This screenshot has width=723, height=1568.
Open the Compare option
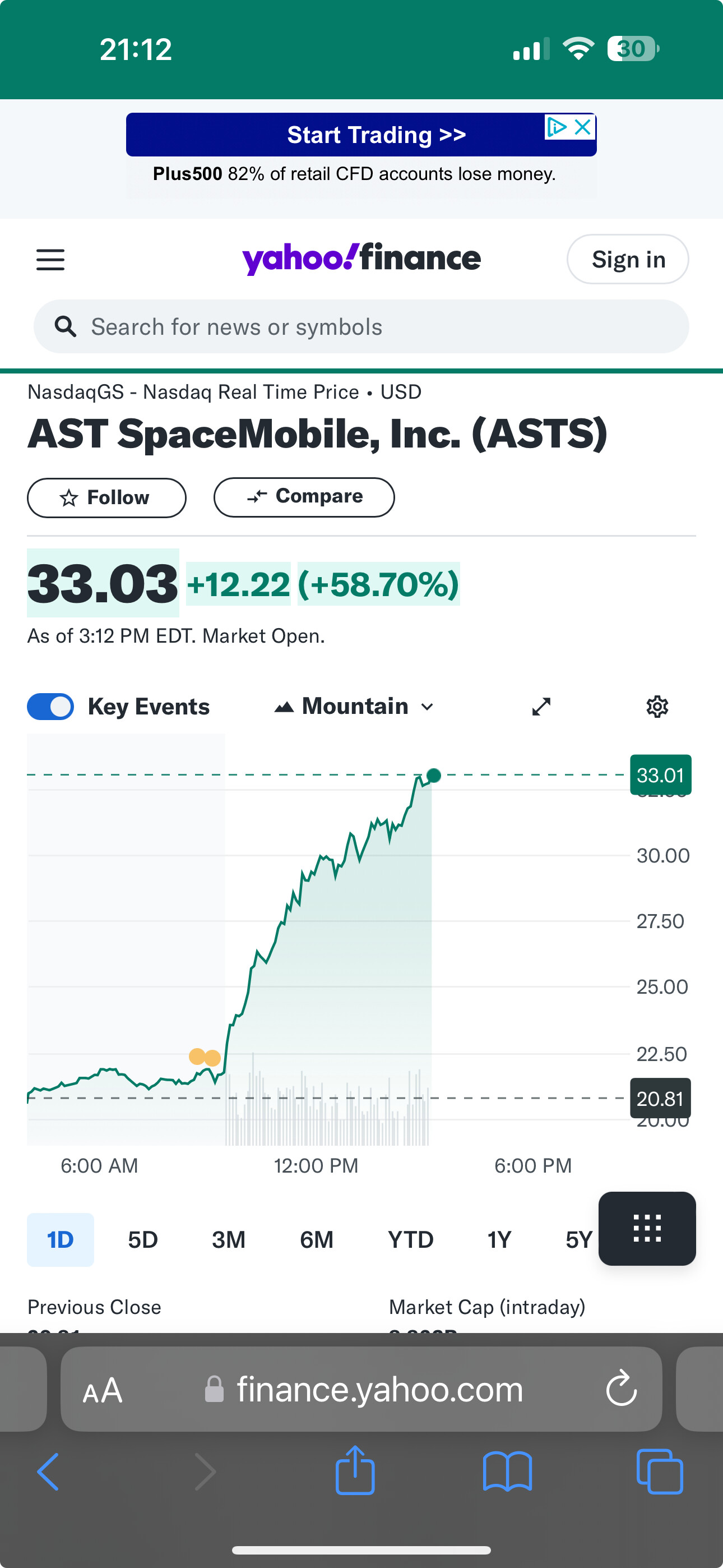304,497
